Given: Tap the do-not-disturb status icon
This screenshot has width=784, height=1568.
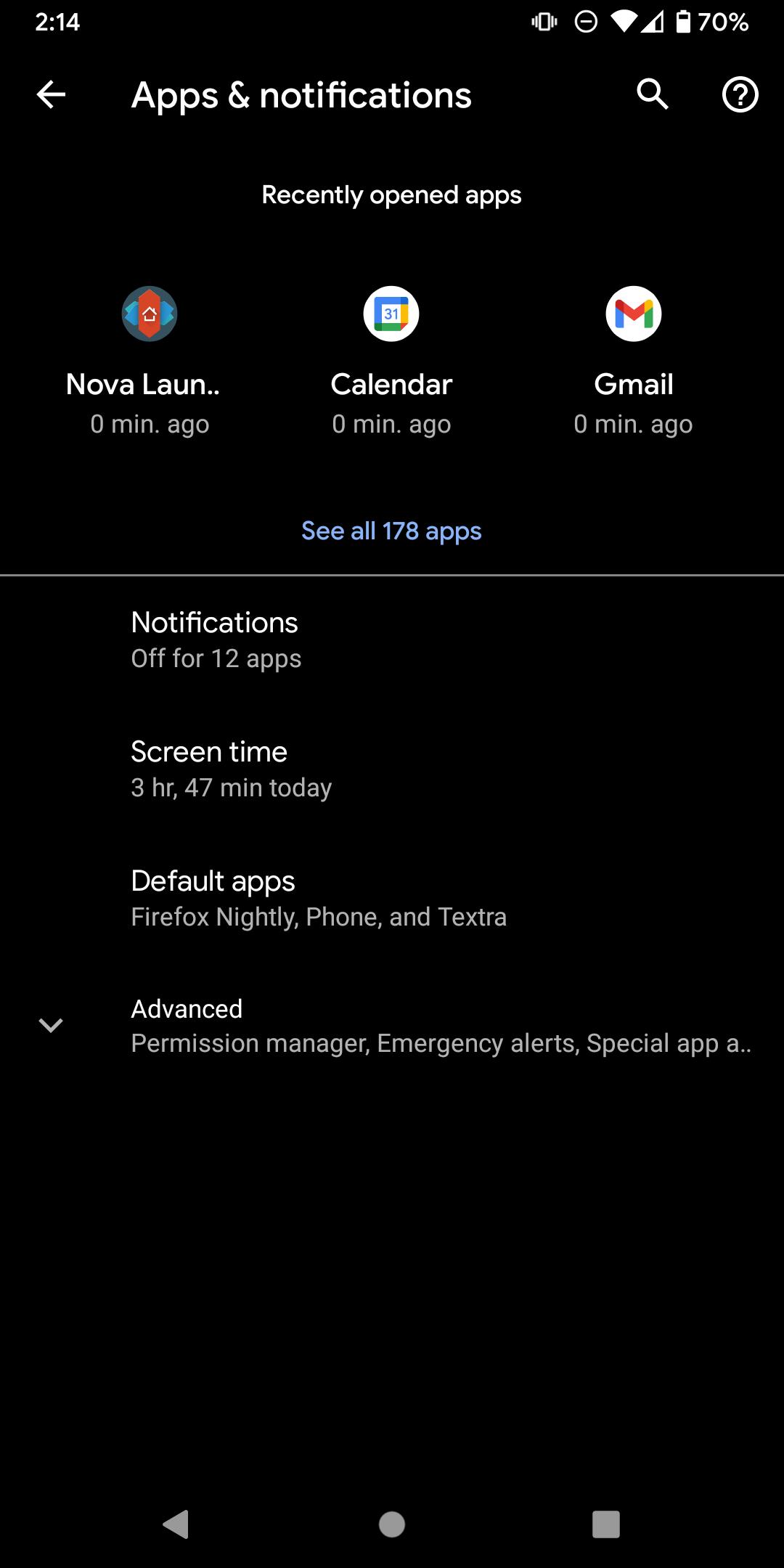Looking at the screenshot, I should pos(585,22).
